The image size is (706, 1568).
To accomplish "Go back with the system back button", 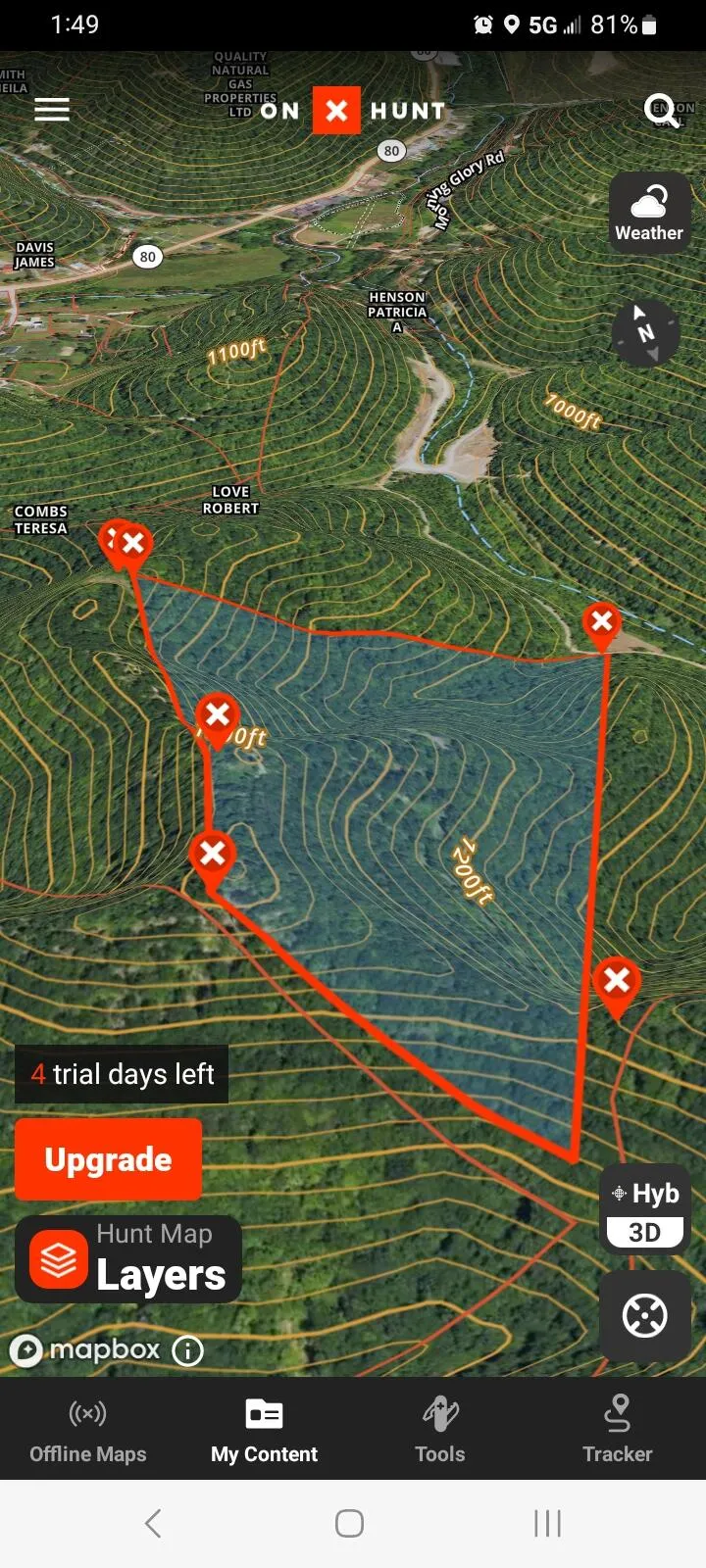I will (153, 1523).
